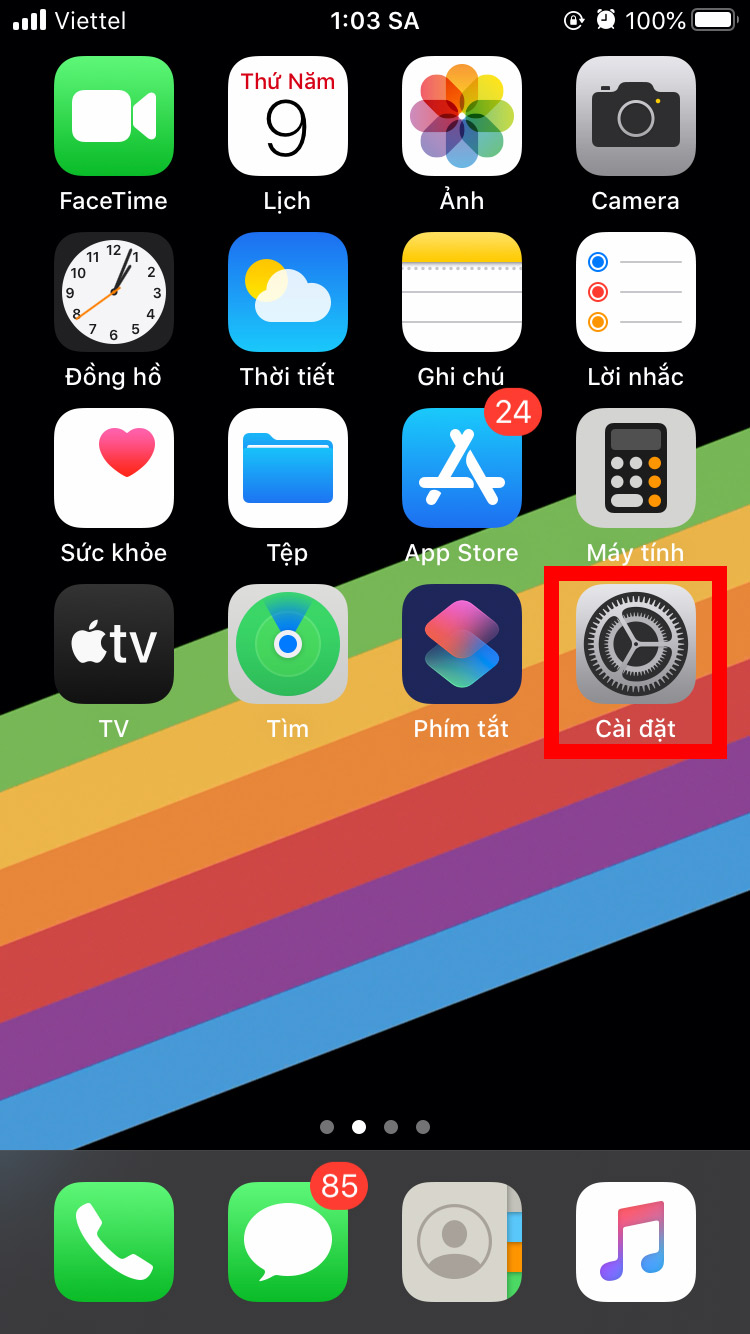Open the FaceTime app
750x1334 pixels.
pyautogui.click(x=114, y=116)
